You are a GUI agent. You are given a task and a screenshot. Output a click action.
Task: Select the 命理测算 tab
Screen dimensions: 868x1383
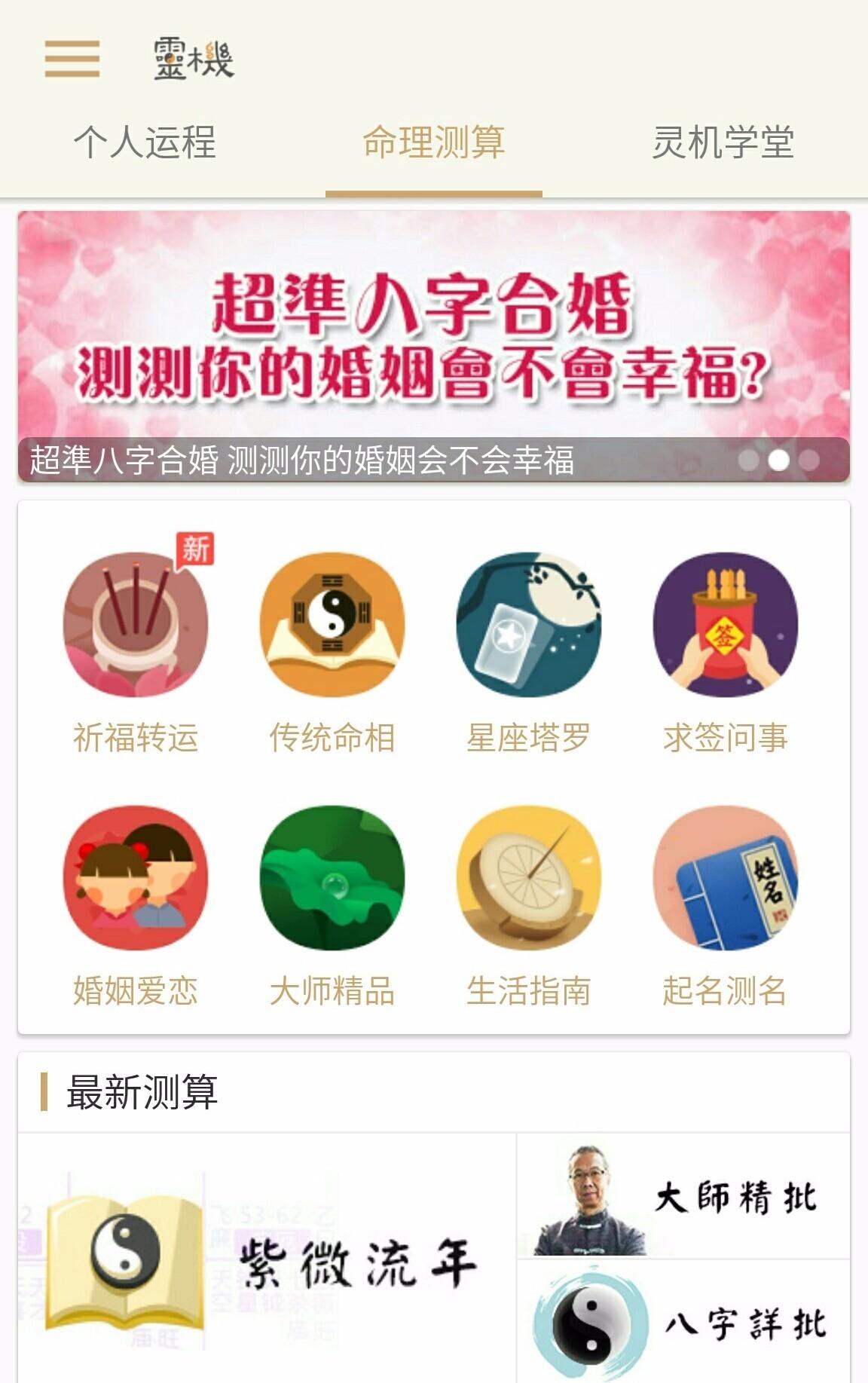(x=433, y=142)
